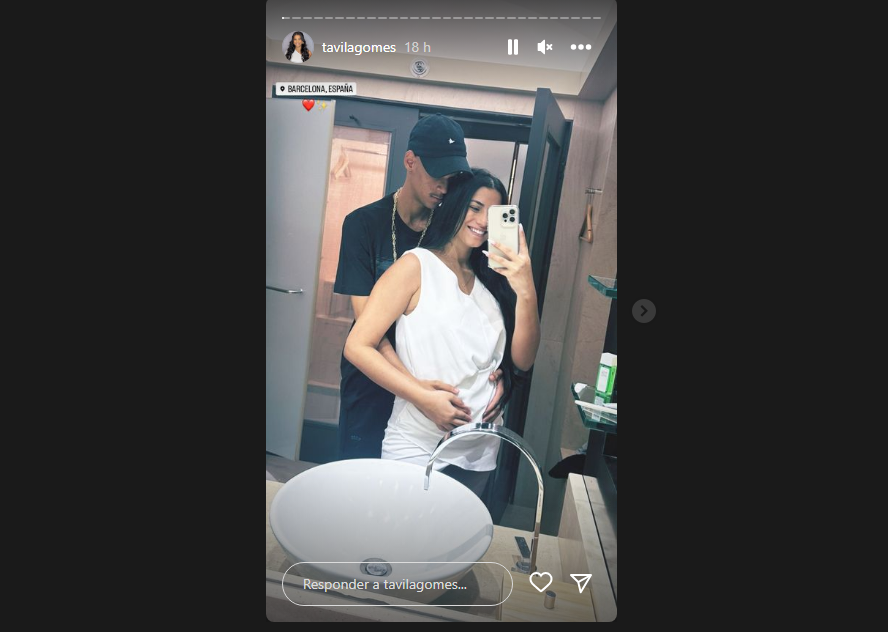Share the story via paper plane
The height and width of the screenshot is (632, 888).
coord(581,583)
